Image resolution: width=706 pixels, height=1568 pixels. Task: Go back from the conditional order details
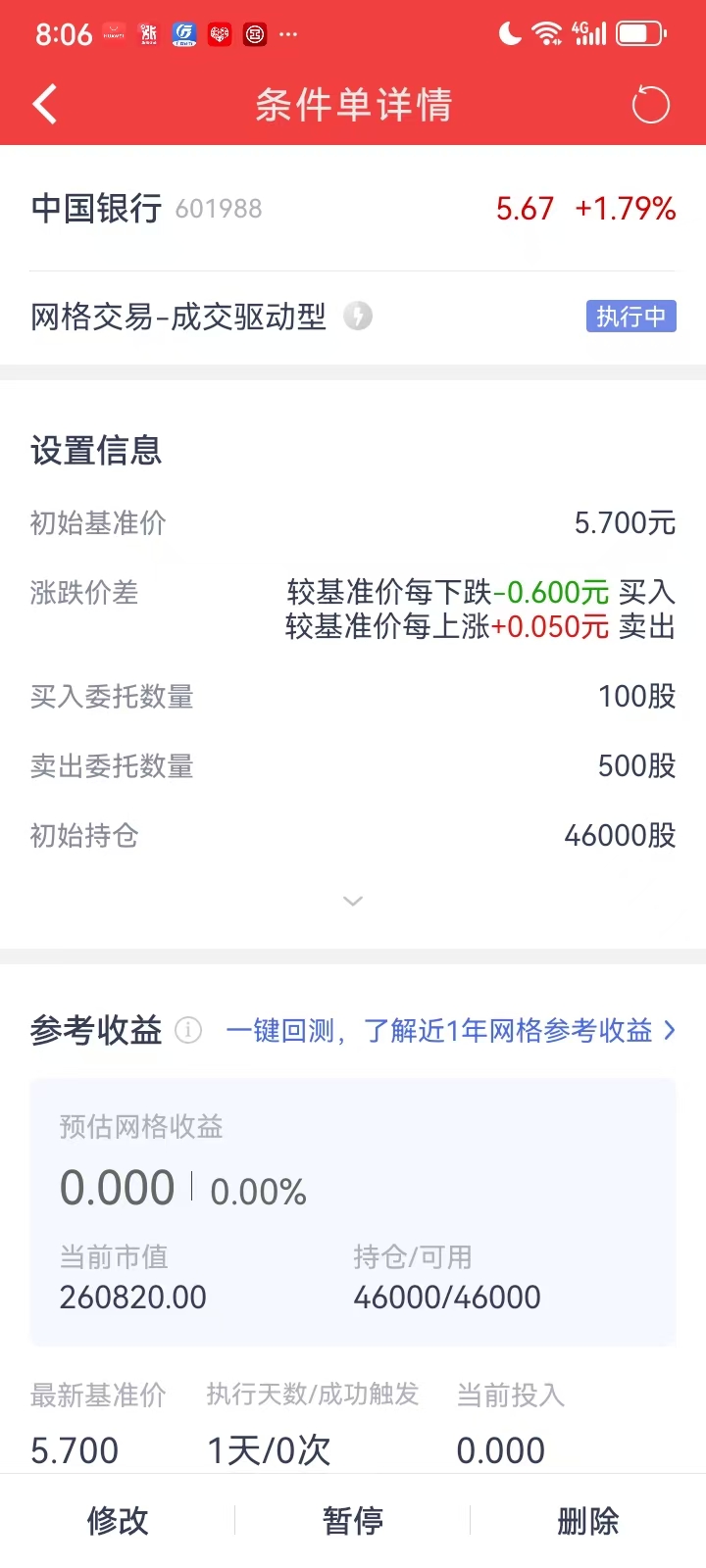(45, 104)
